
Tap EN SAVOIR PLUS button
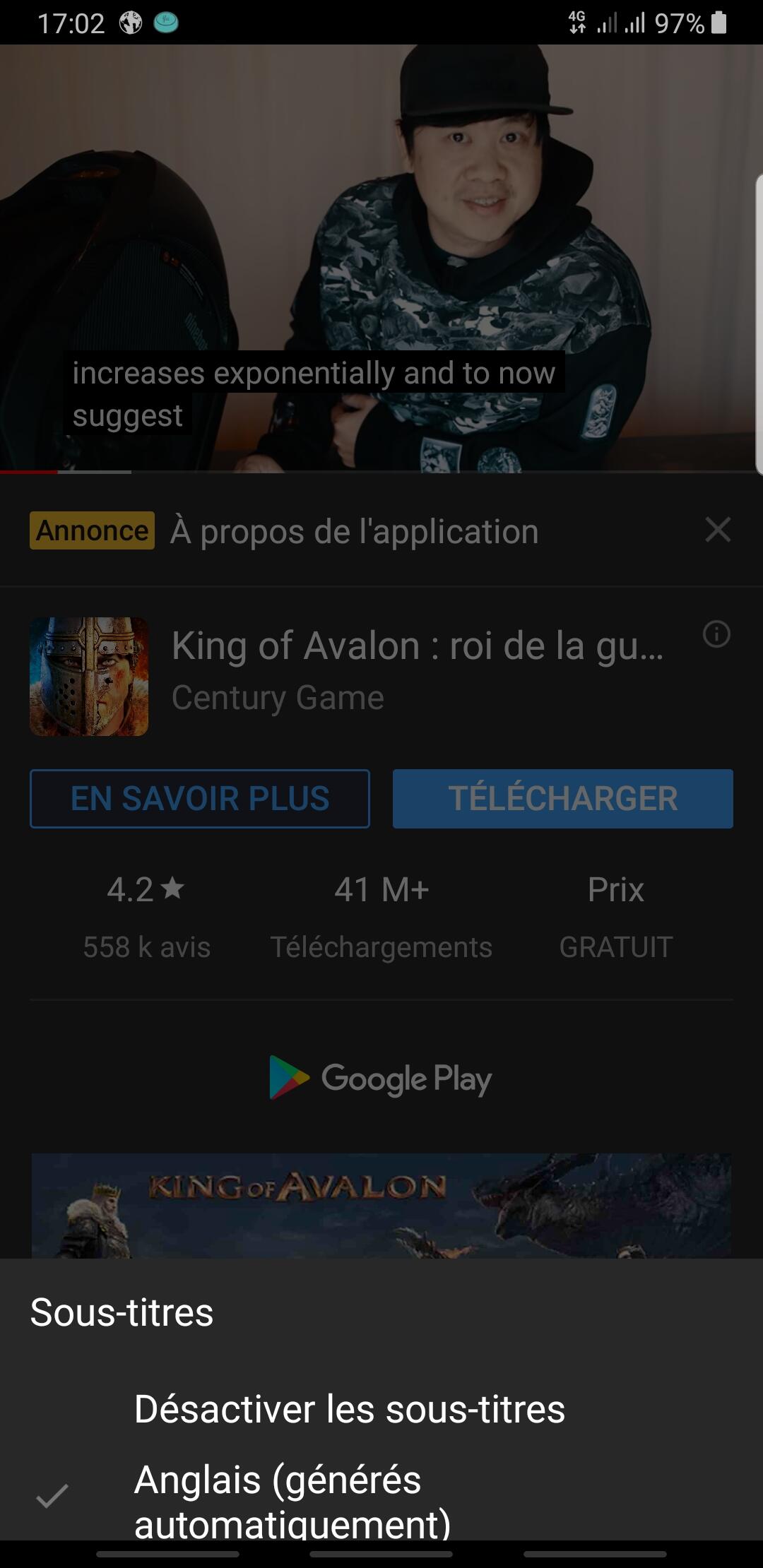point(200,799)
